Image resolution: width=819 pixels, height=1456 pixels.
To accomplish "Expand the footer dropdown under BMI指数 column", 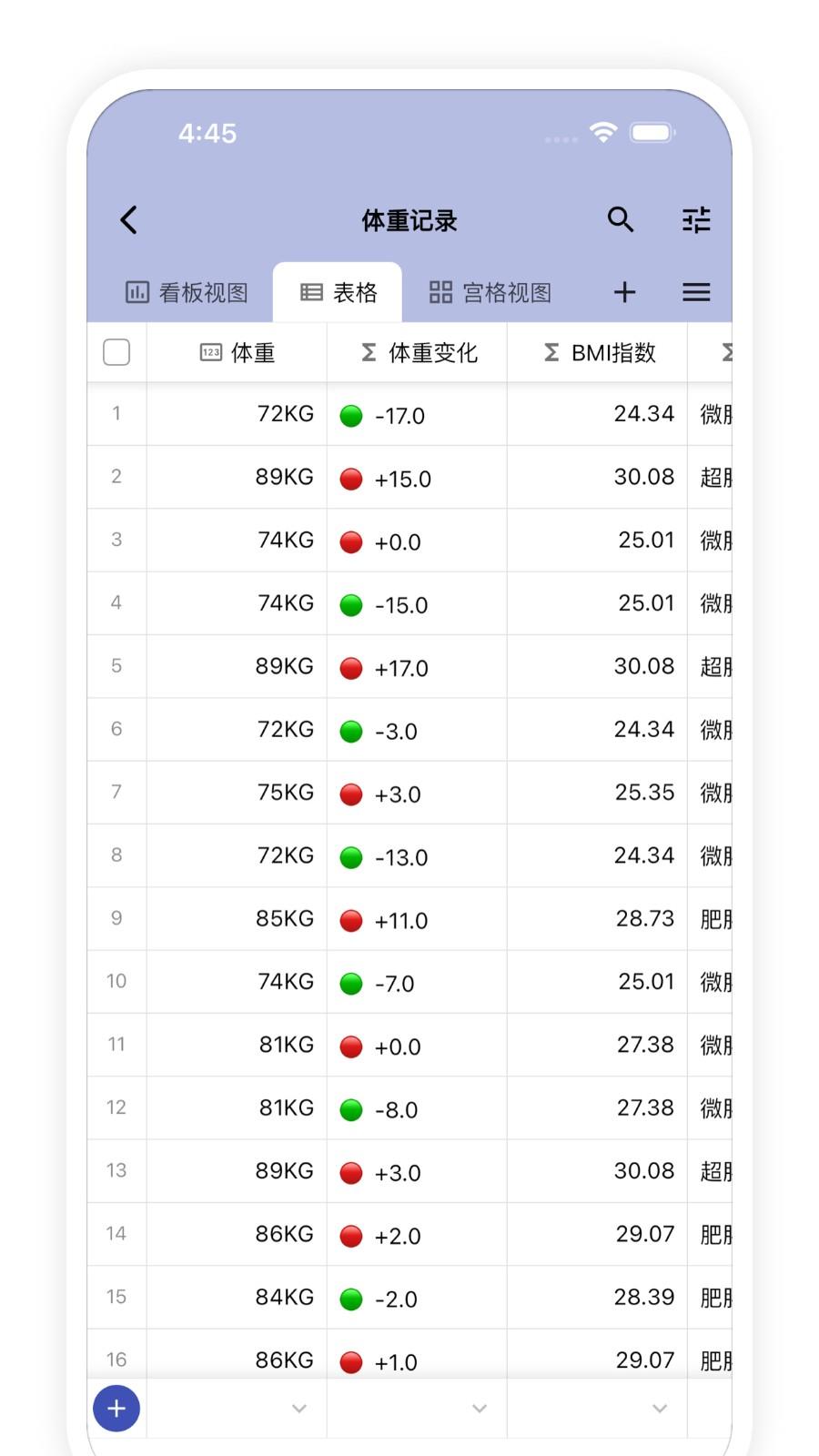I will tap(660, 1409).
